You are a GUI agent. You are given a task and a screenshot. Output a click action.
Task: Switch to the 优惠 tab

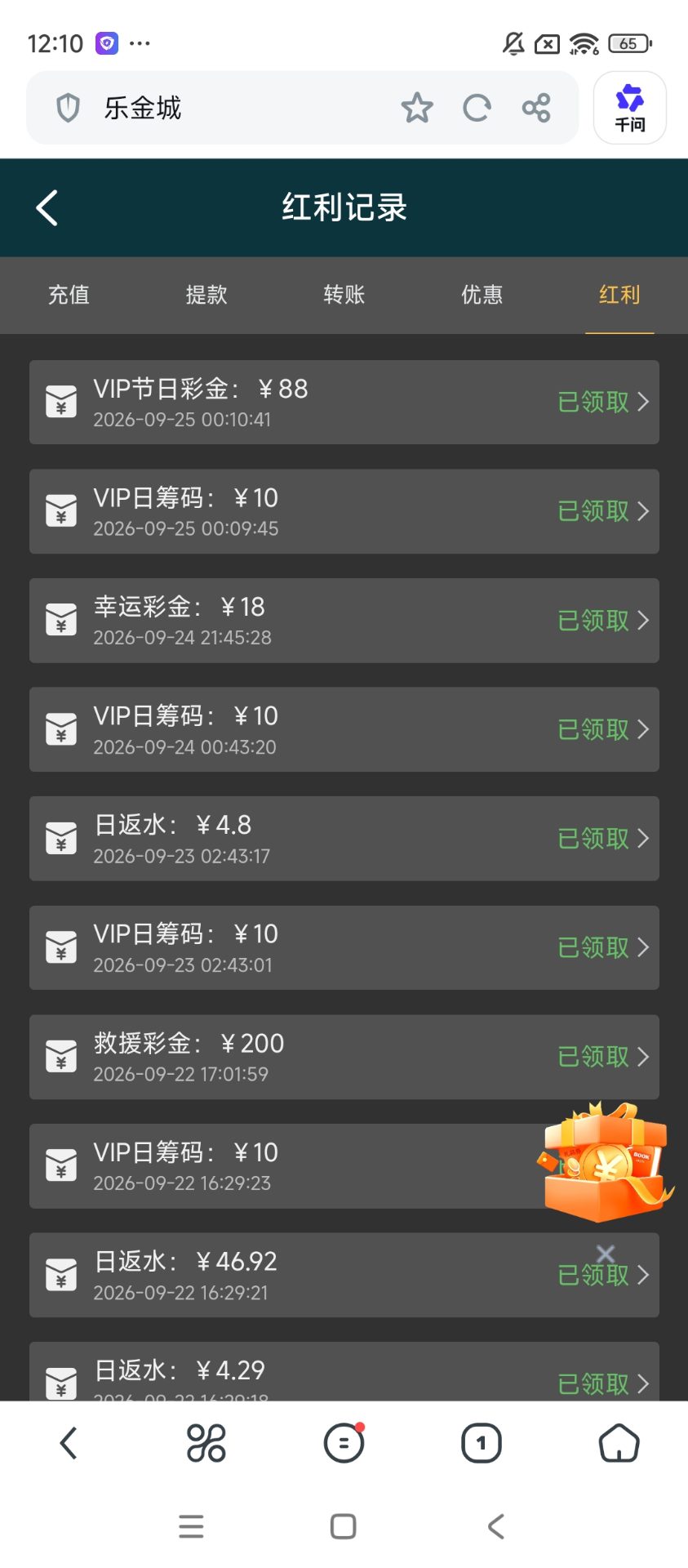click(x=482, y=295)
